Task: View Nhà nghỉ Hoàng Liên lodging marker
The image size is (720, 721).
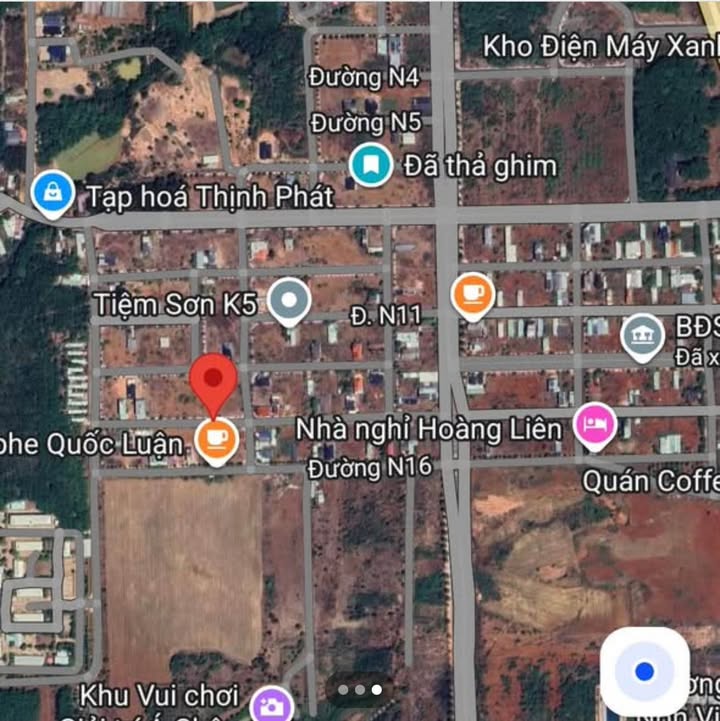Action: tap(595, 424)
